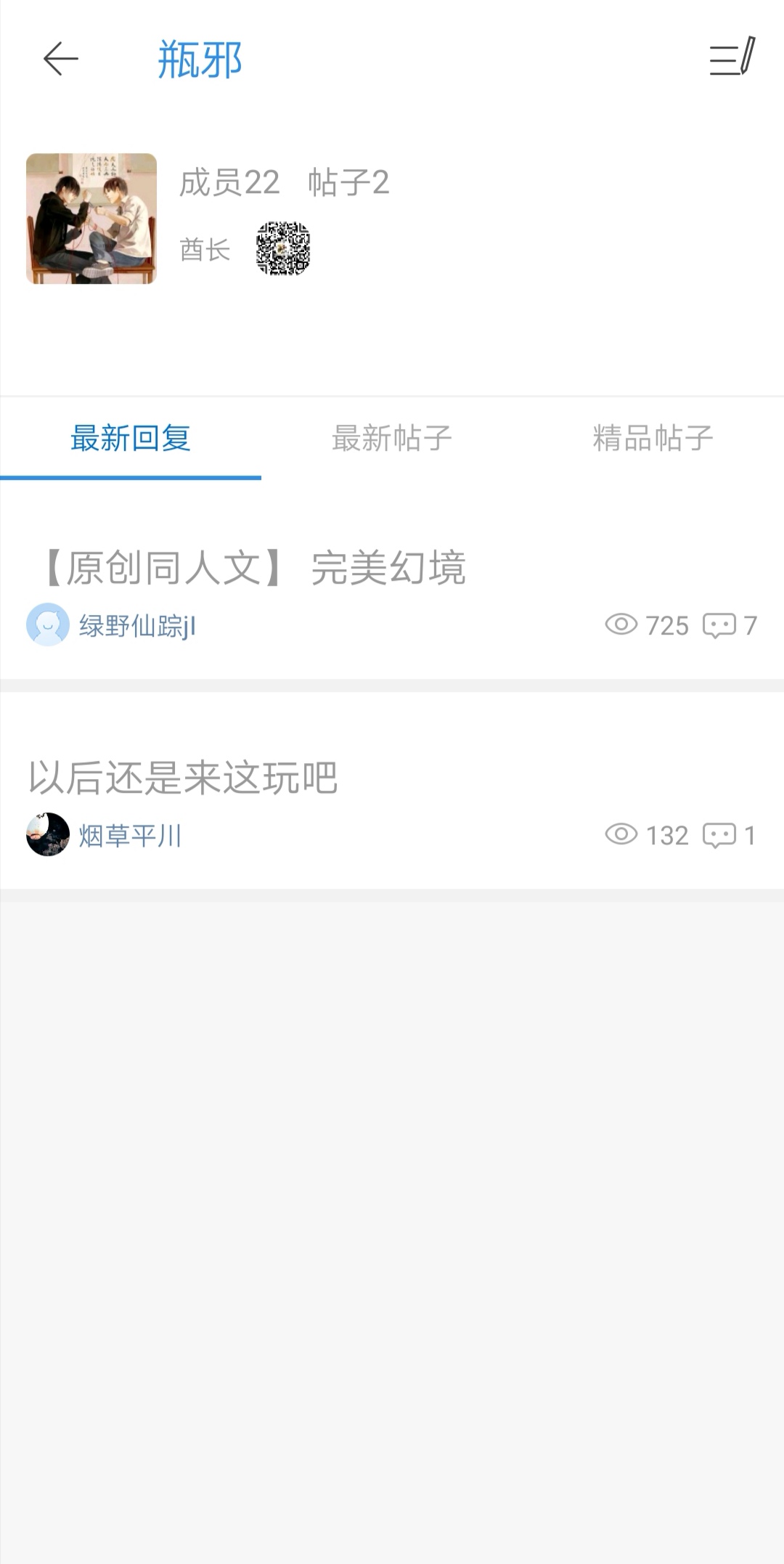Tap username 烟草平川
The width and height of the screenshot is (784, 1564).
point(129,835)
